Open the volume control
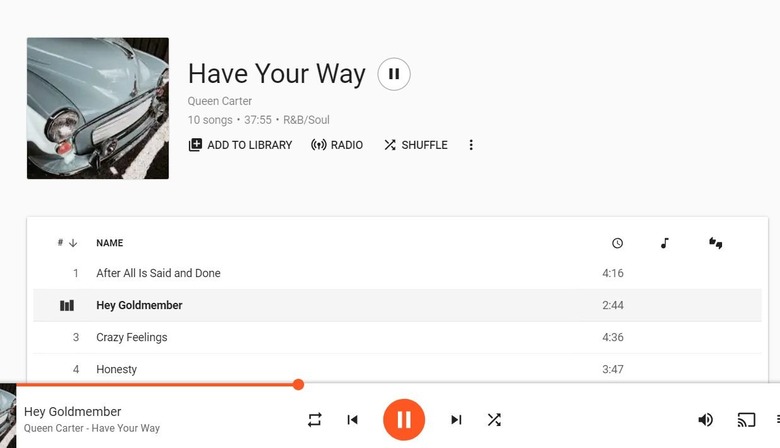The image size is (780, 448). point(706,420)
